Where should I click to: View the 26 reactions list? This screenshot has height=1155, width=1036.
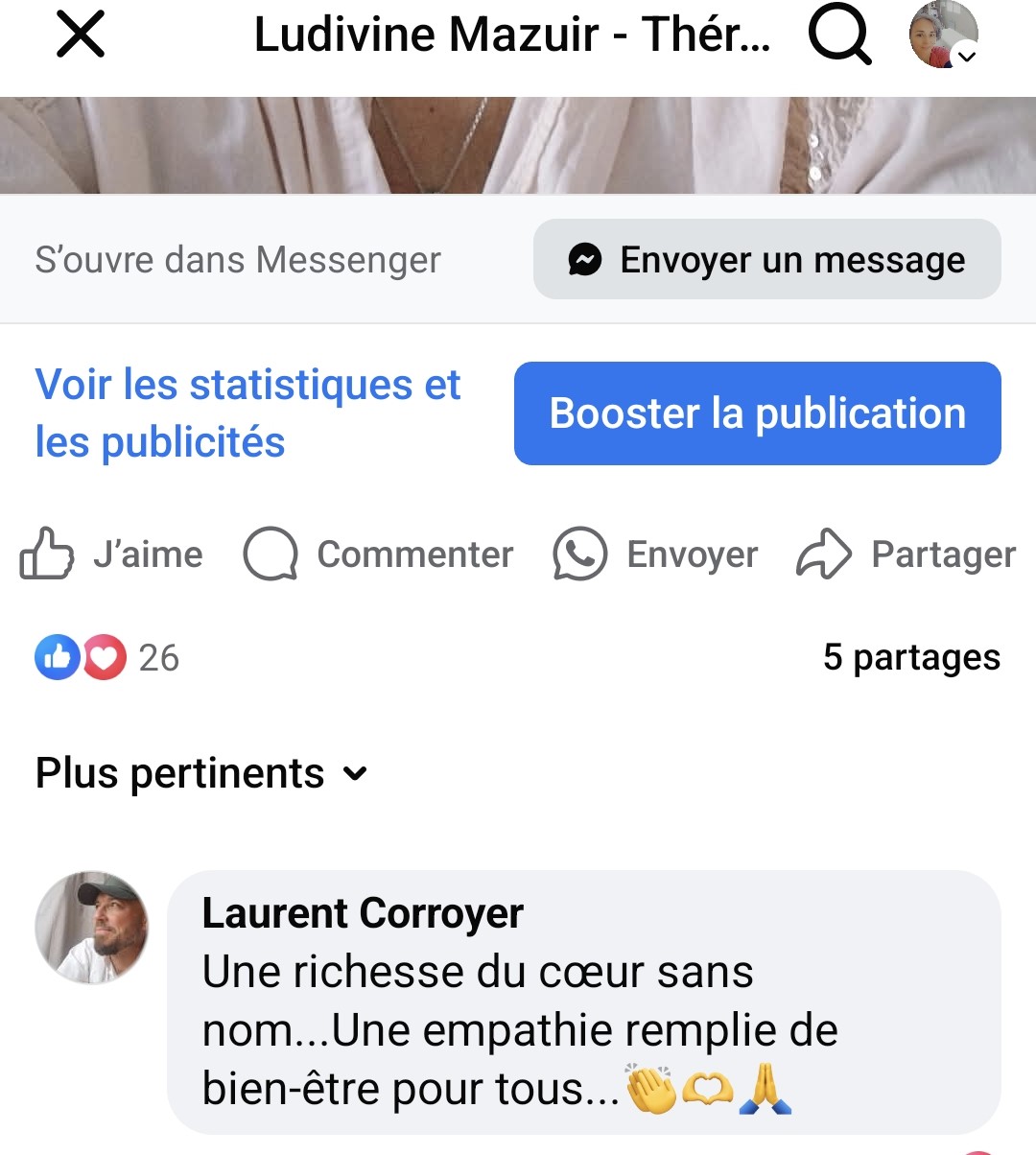[107, 658]
